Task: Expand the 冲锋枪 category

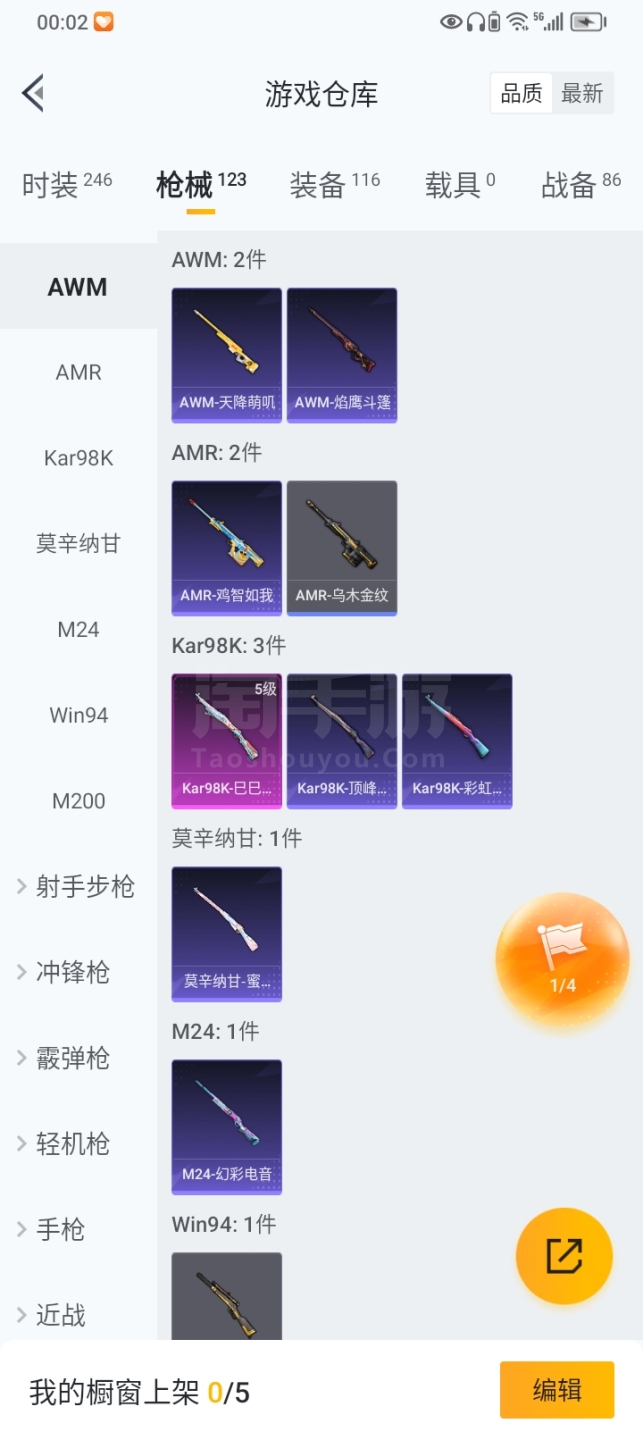Action: pyautogui.click(x=72, y=972)
